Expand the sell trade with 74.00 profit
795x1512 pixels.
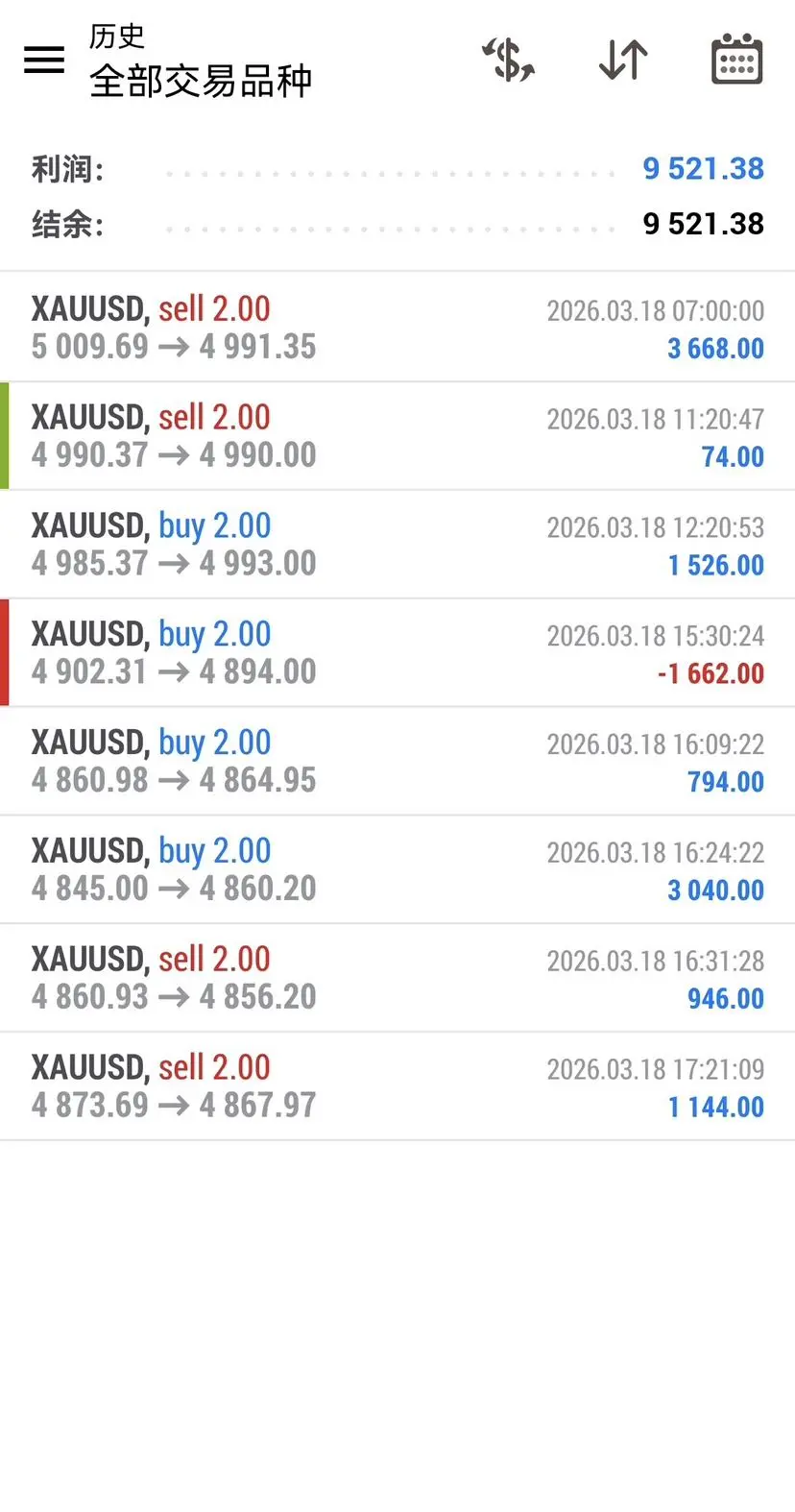pyautogui.click(x=397, y=436)
